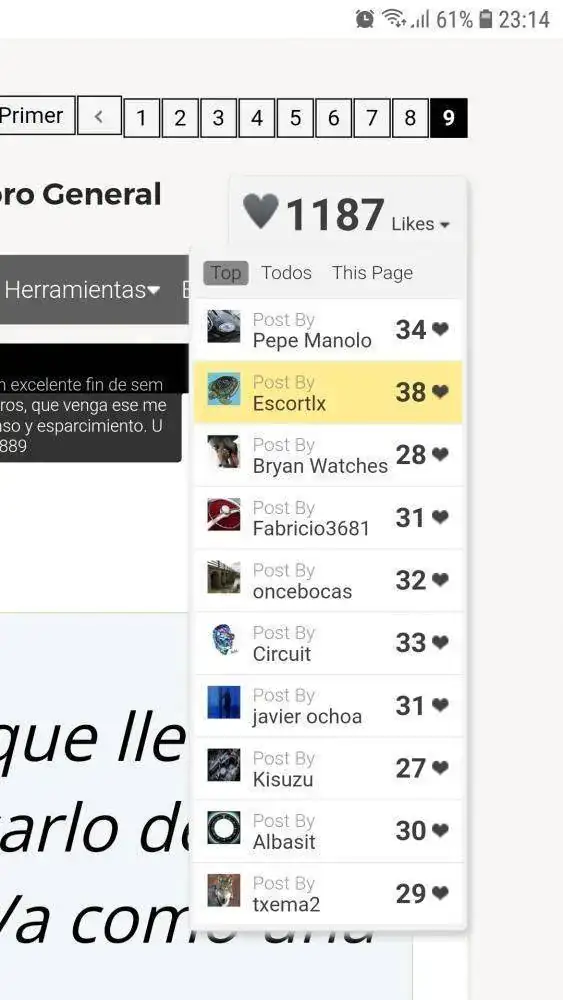Open the post by Pepe Manolo
The image size is (563, 1000).
tap(328, 330)
